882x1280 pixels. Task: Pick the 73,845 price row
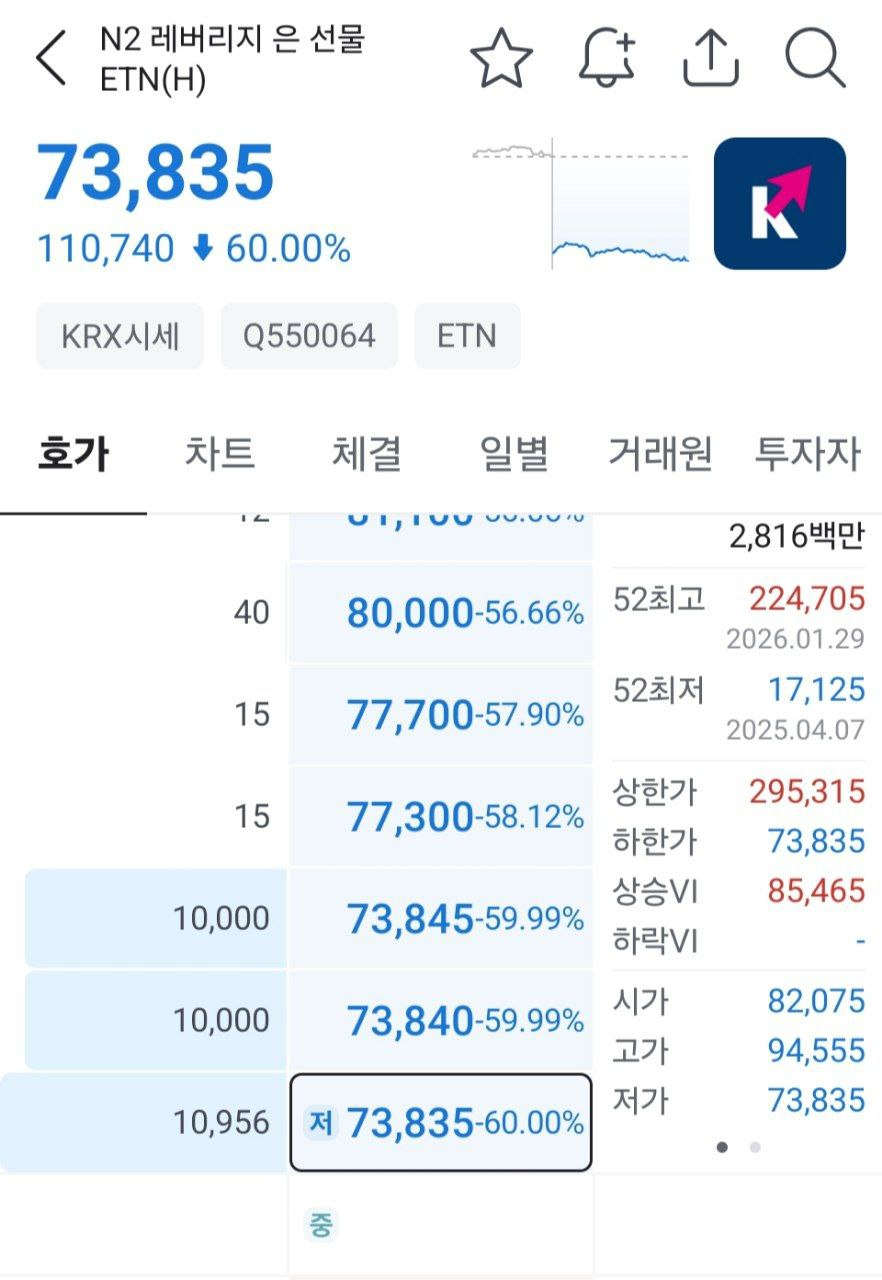click(440, 918)
